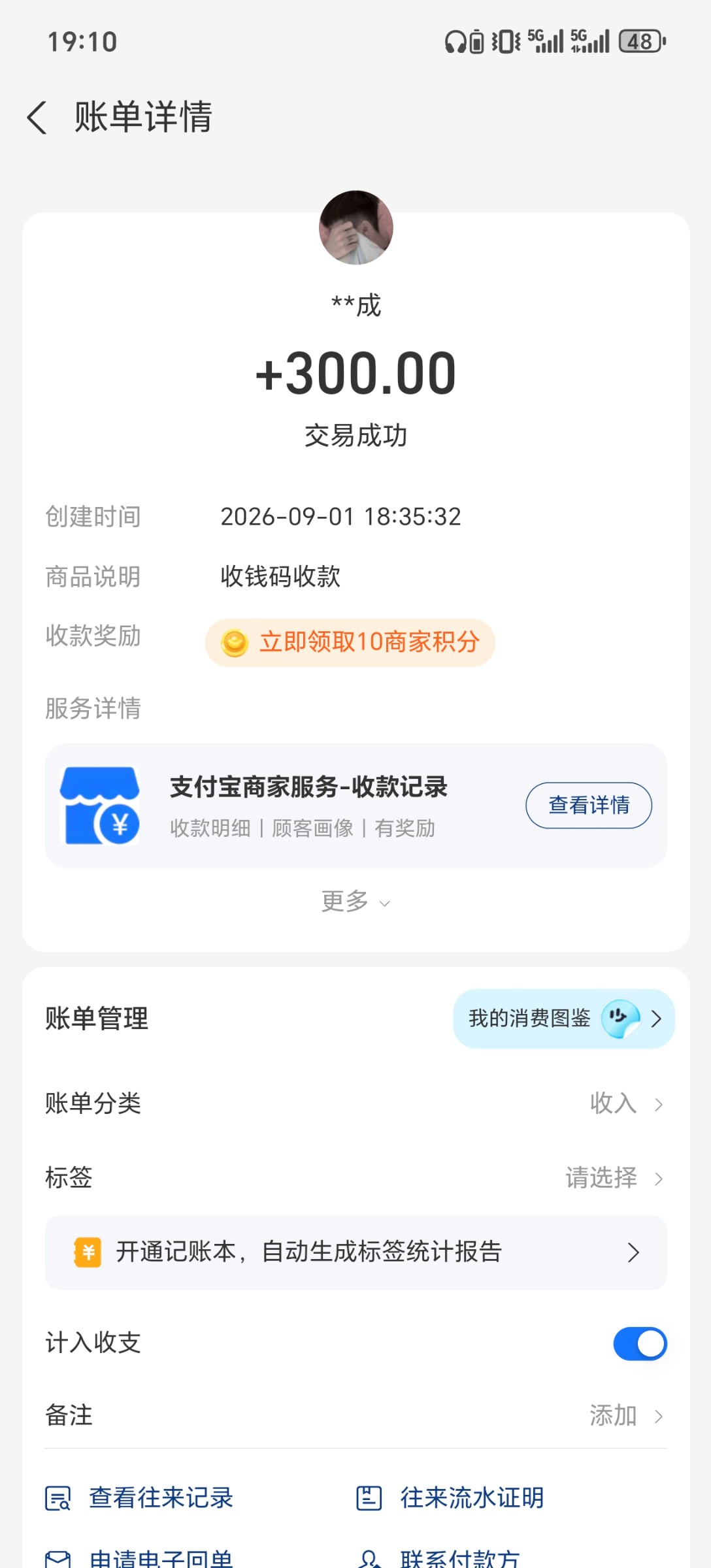Go back from the 账单详情 page
711x1568 pixels.
pyautogui.click(x=37, y=118)
